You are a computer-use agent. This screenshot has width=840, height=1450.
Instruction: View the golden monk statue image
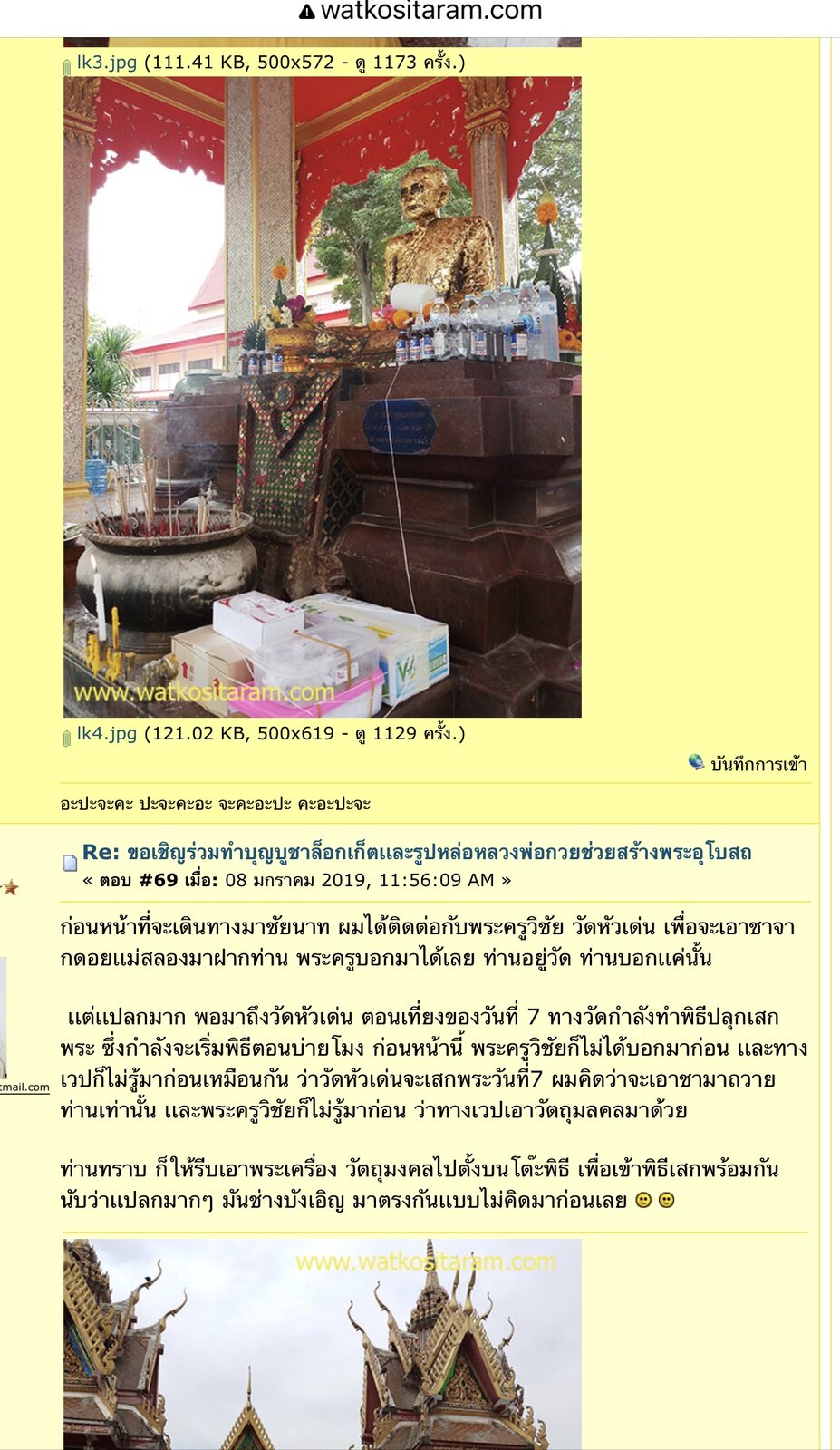323,397
